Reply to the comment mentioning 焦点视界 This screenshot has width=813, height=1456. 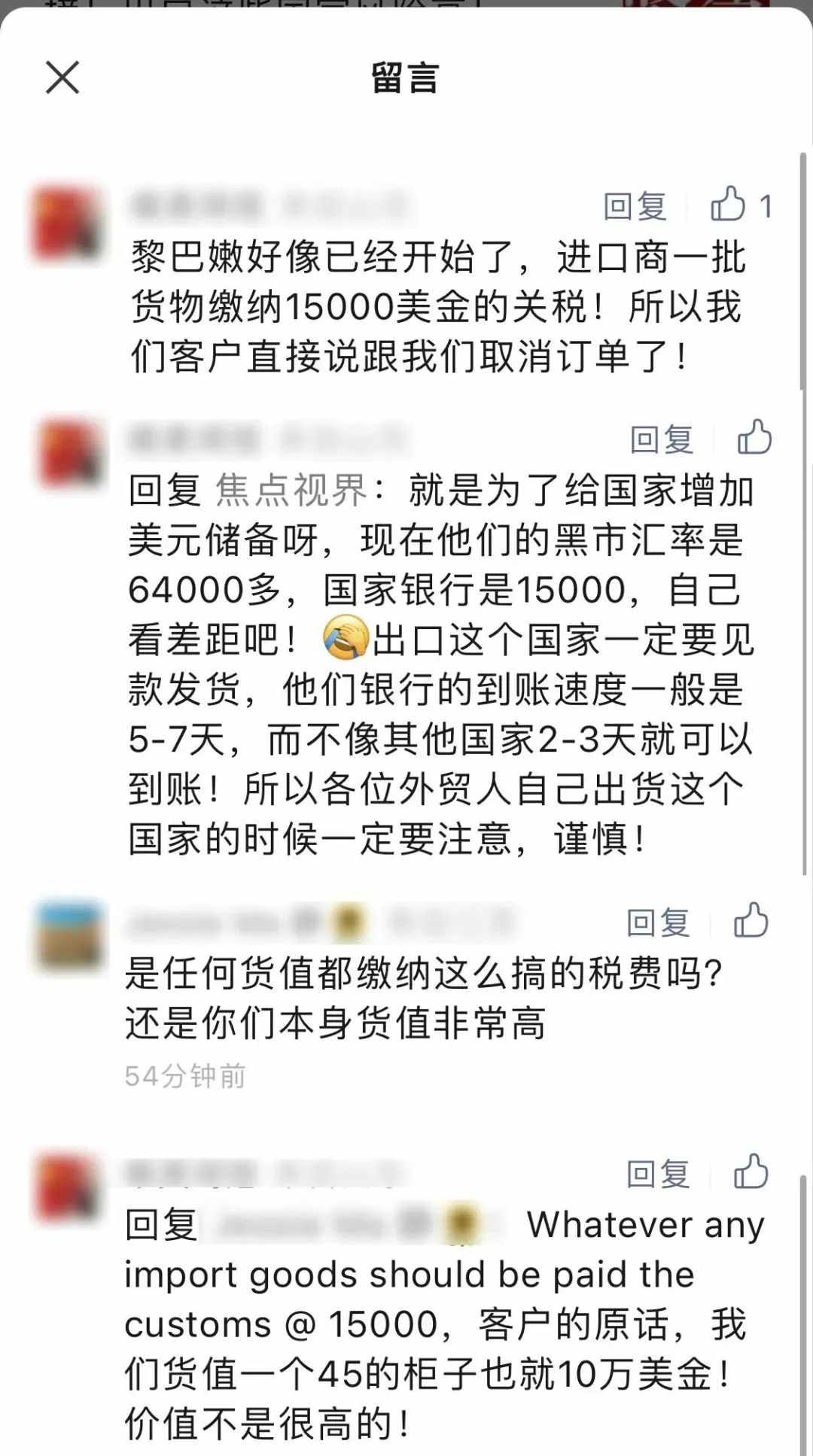coord(661,439)
